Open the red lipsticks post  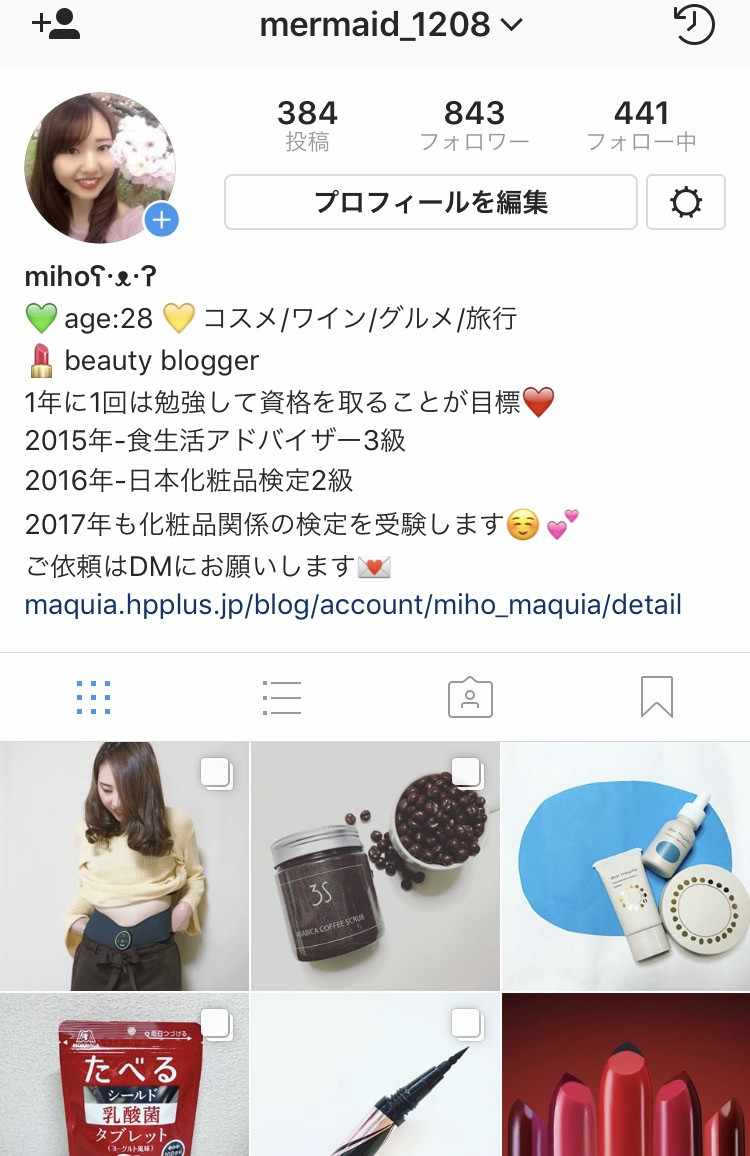[x=626, y=1075]
